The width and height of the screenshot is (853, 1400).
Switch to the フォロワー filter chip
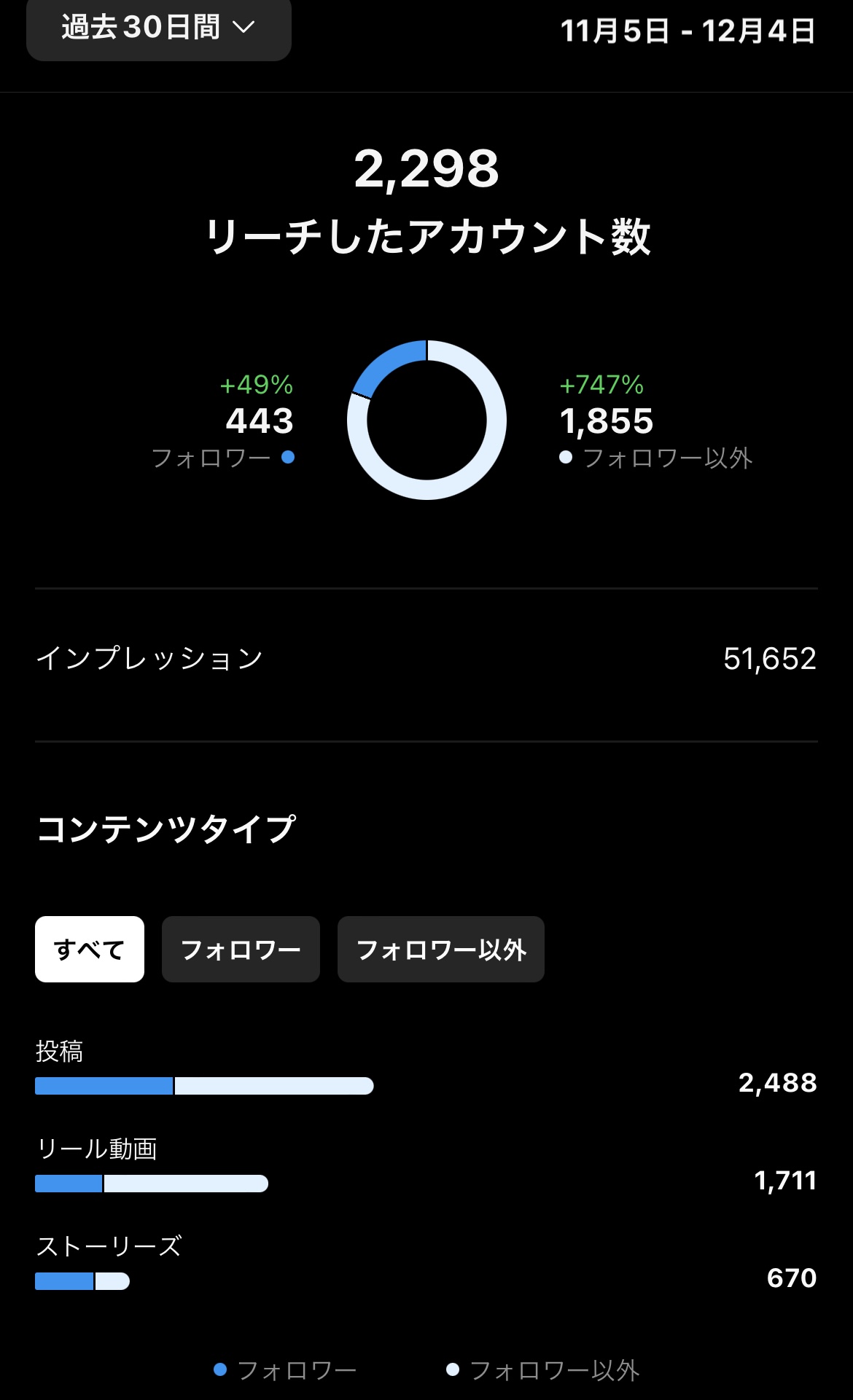pyautogui.click(x=241, y=949)
